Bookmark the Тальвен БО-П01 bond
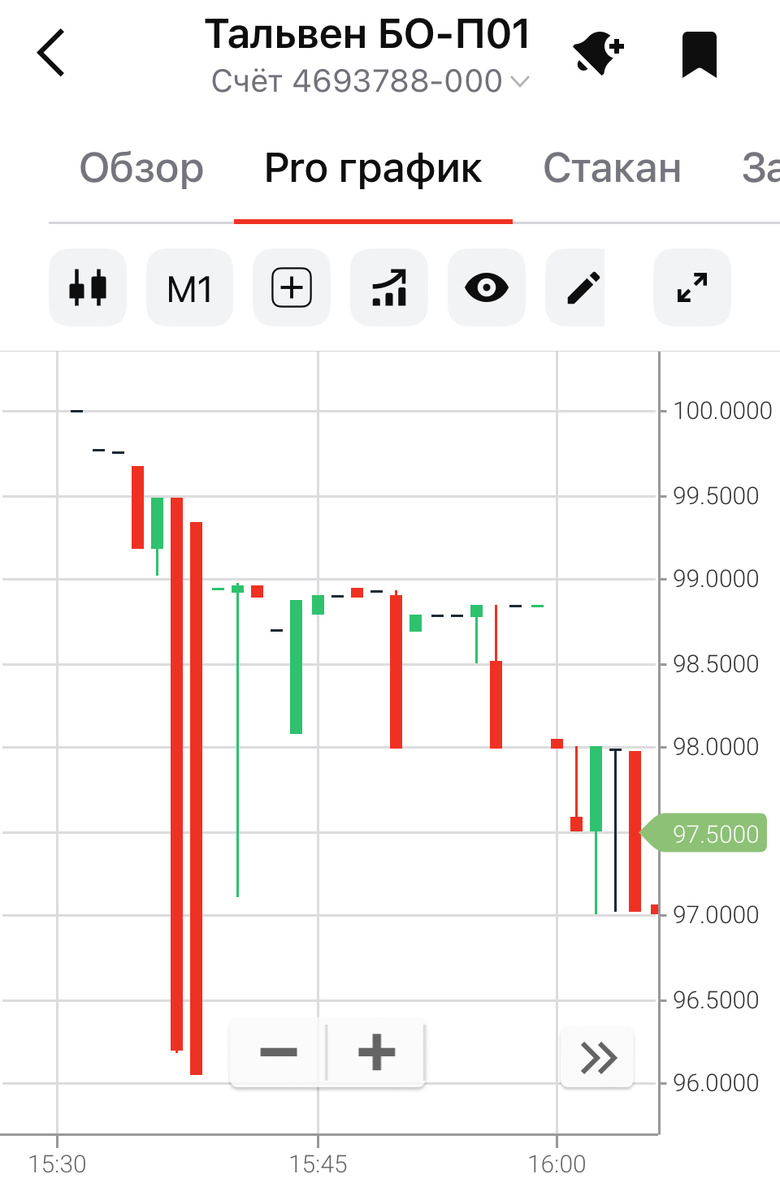This screenshot has width=780, height=1200. click(x=699, y=54)
